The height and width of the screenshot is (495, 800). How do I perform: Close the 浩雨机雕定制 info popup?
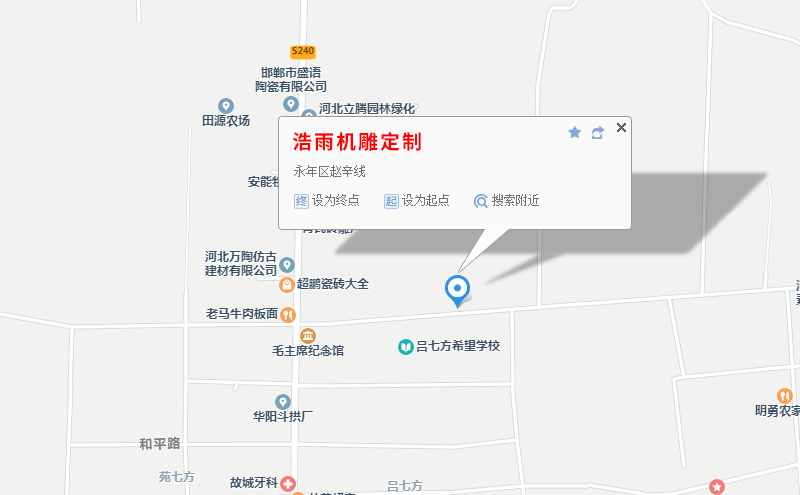point(621,127)
